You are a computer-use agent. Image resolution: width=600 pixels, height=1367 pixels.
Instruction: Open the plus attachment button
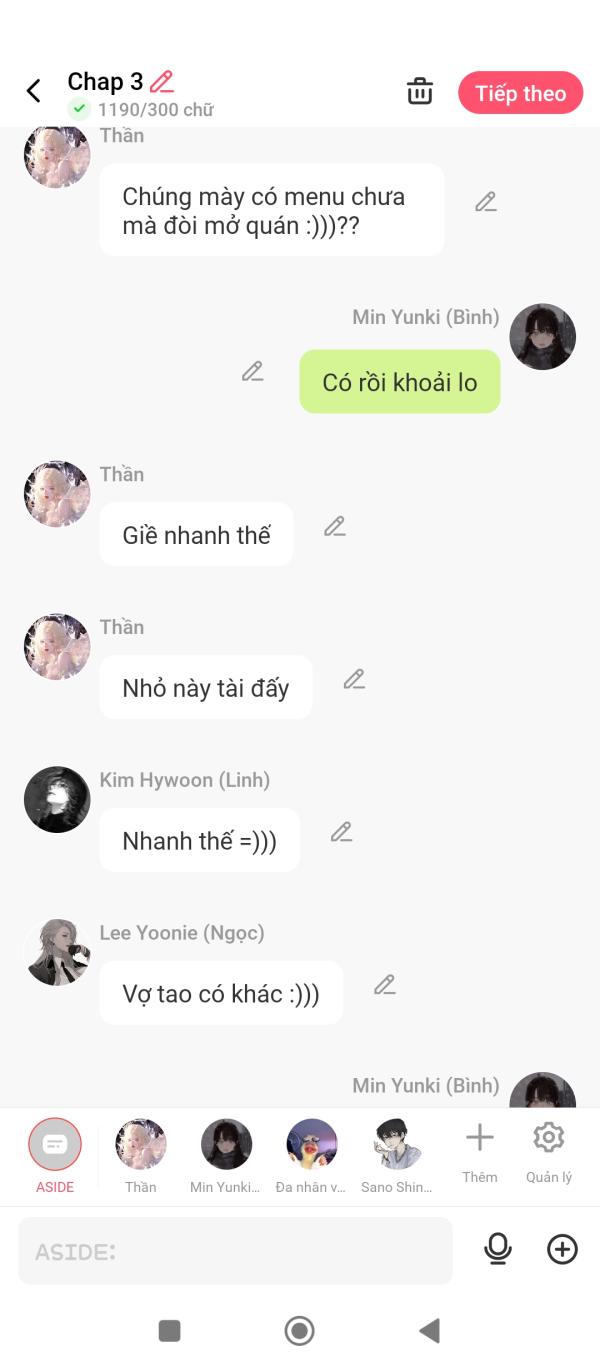(562, 1249)
